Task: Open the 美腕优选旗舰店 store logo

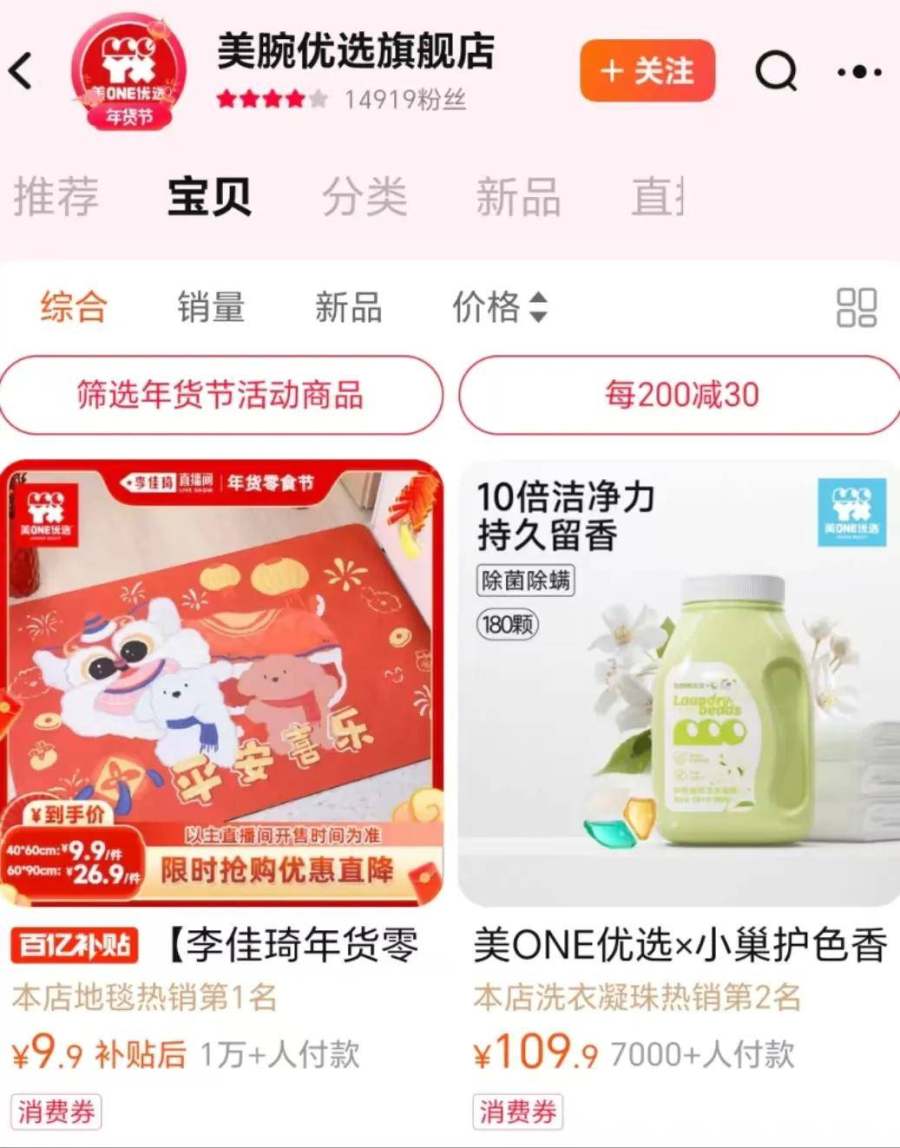Action: 128,72
